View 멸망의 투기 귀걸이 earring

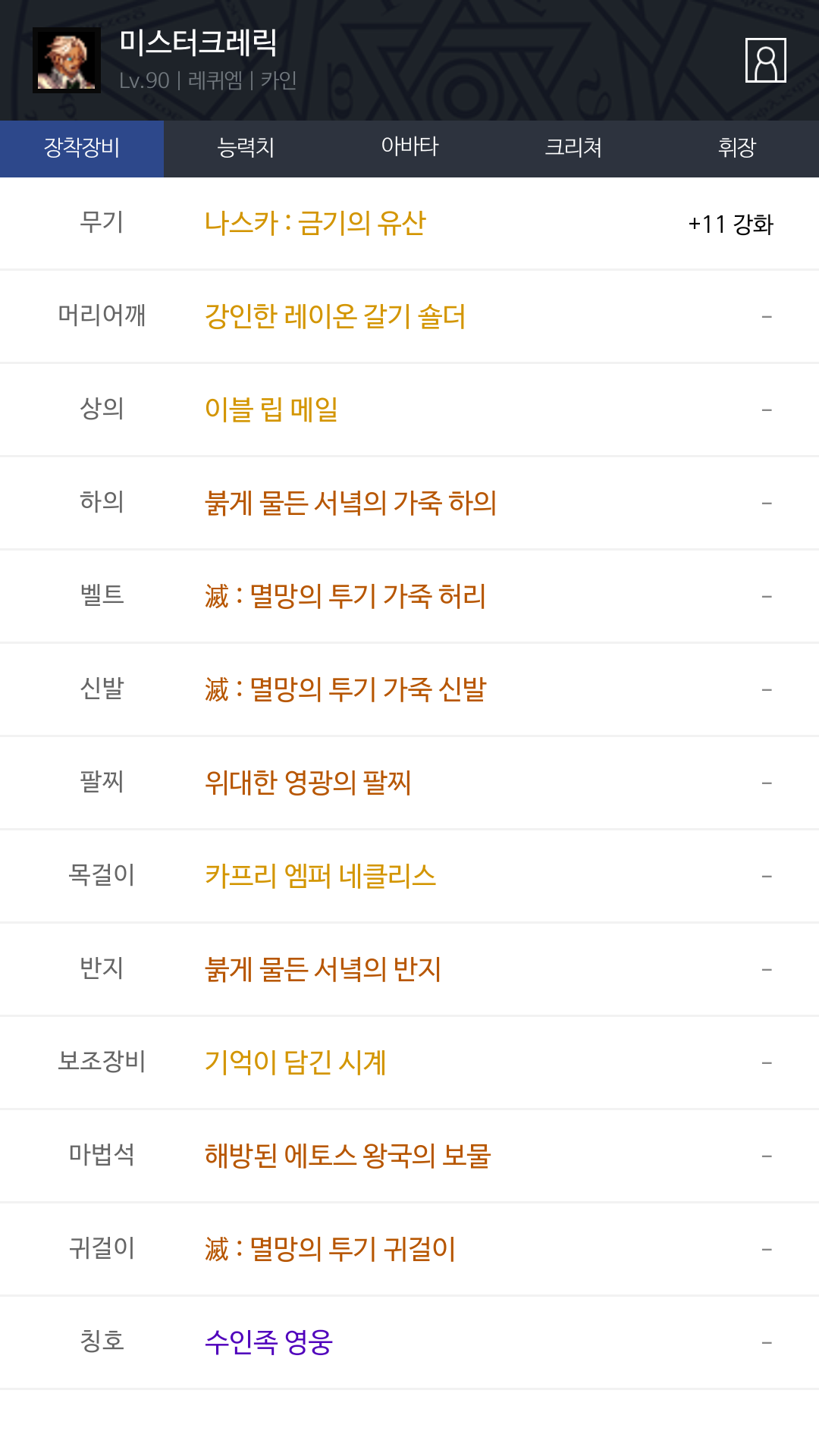point(330,1249)
